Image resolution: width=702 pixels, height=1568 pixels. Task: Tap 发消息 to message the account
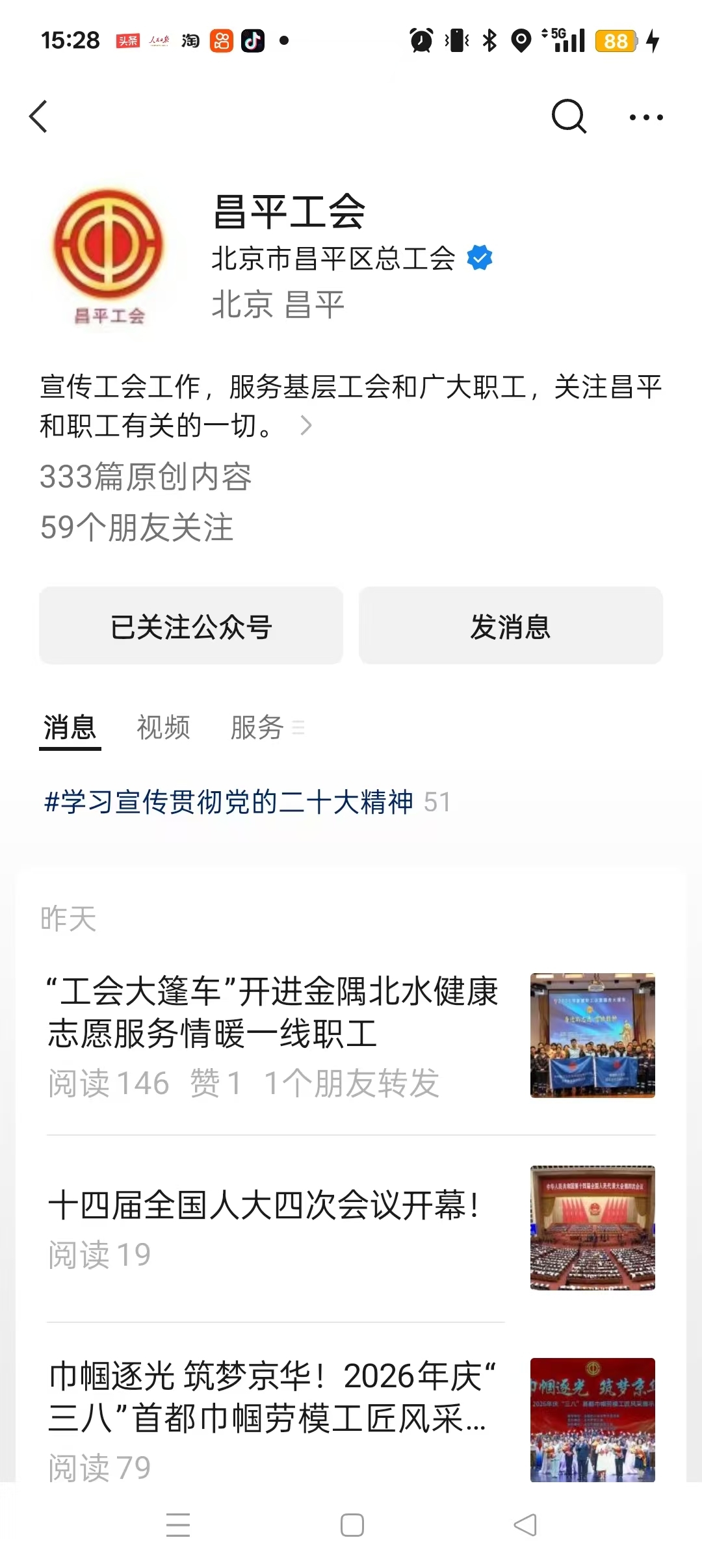510,625
